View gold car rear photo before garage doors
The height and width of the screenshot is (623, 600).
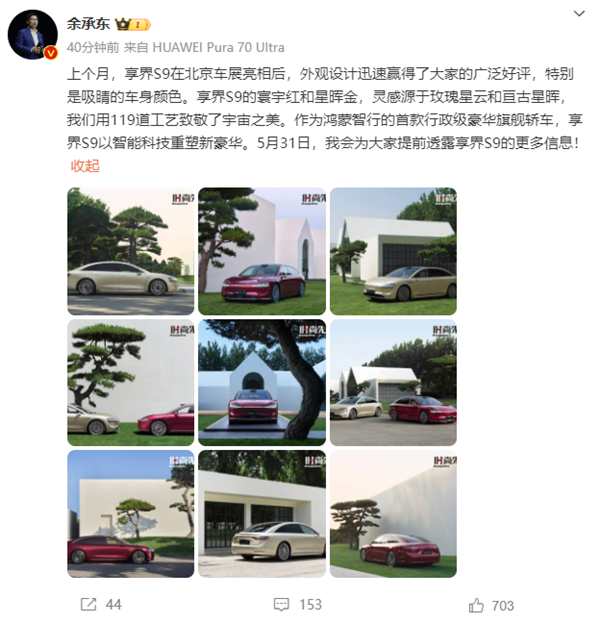pyautogui.click(x=261, y=513)
